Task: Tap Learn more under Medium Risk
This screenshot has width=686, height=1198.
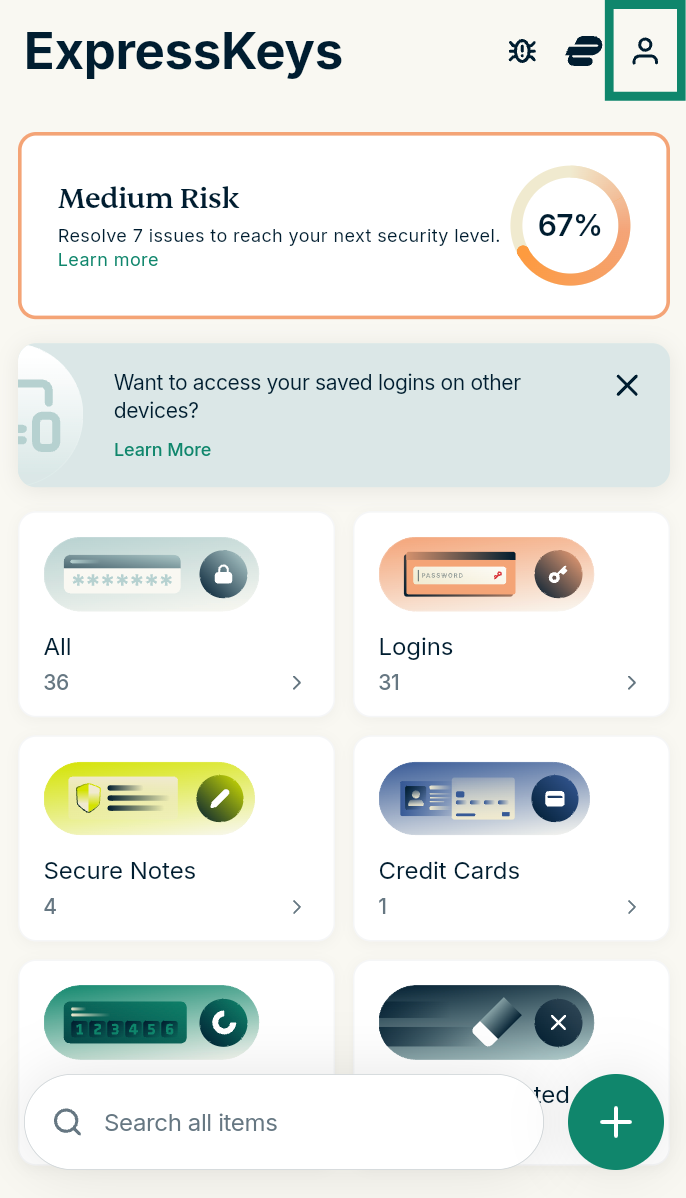Action: (108, 260)
